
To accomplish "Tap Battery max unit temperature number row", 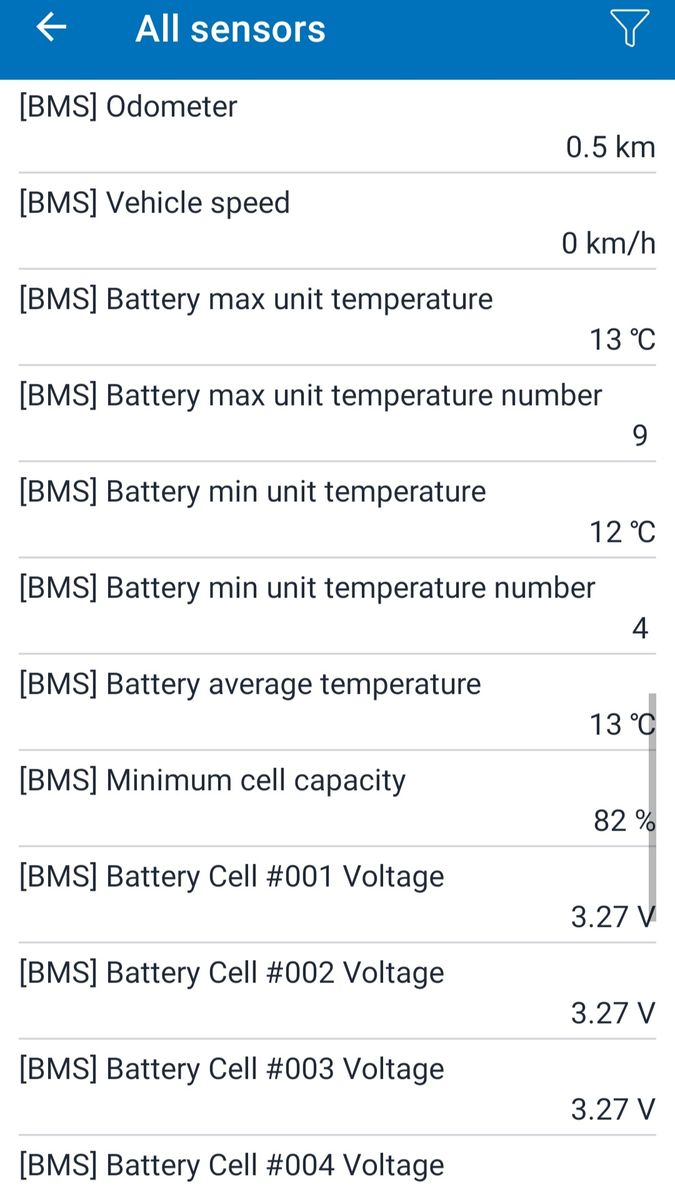I will (337, 414).
